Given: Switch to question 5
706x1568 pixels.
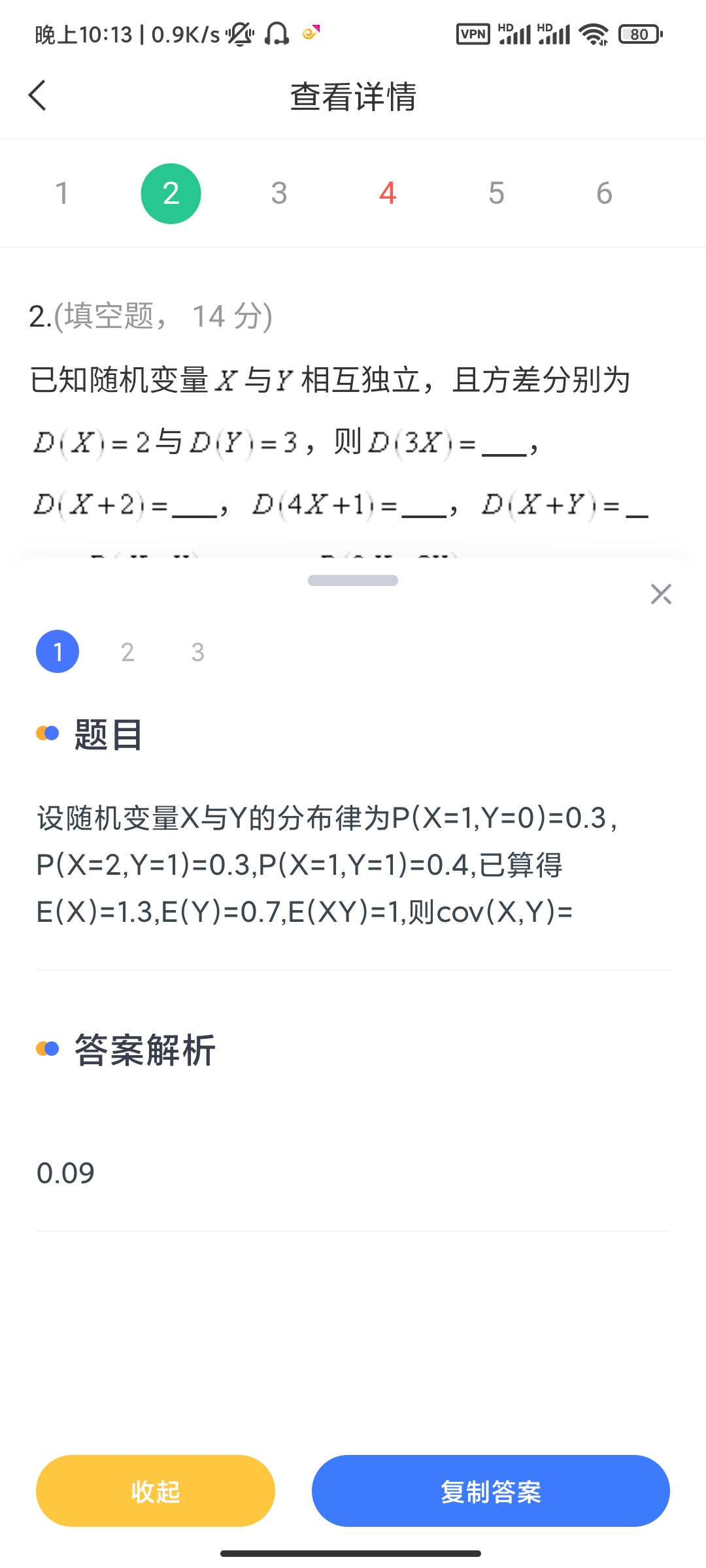Looking at the screenshot, I should (496, 192).
